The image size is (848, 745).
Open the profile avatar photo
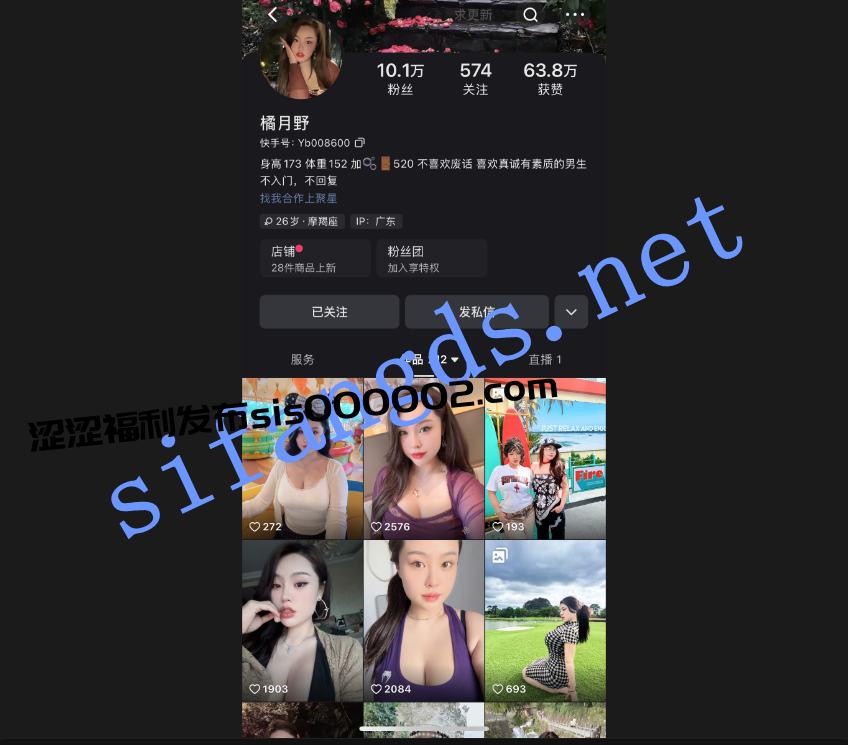pyautogui.click(x=300, y=58)
